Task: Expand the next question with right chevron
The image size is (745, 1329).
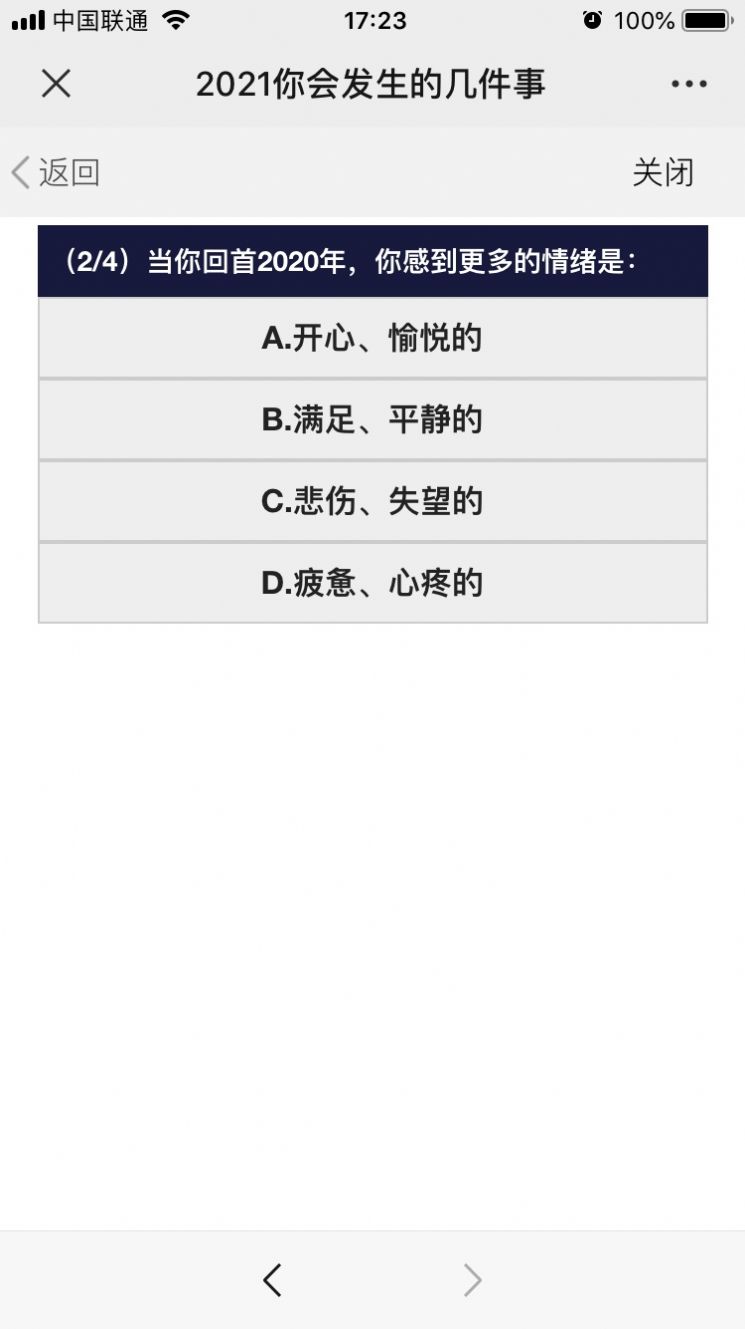Action: click(x=472, y=1279)
